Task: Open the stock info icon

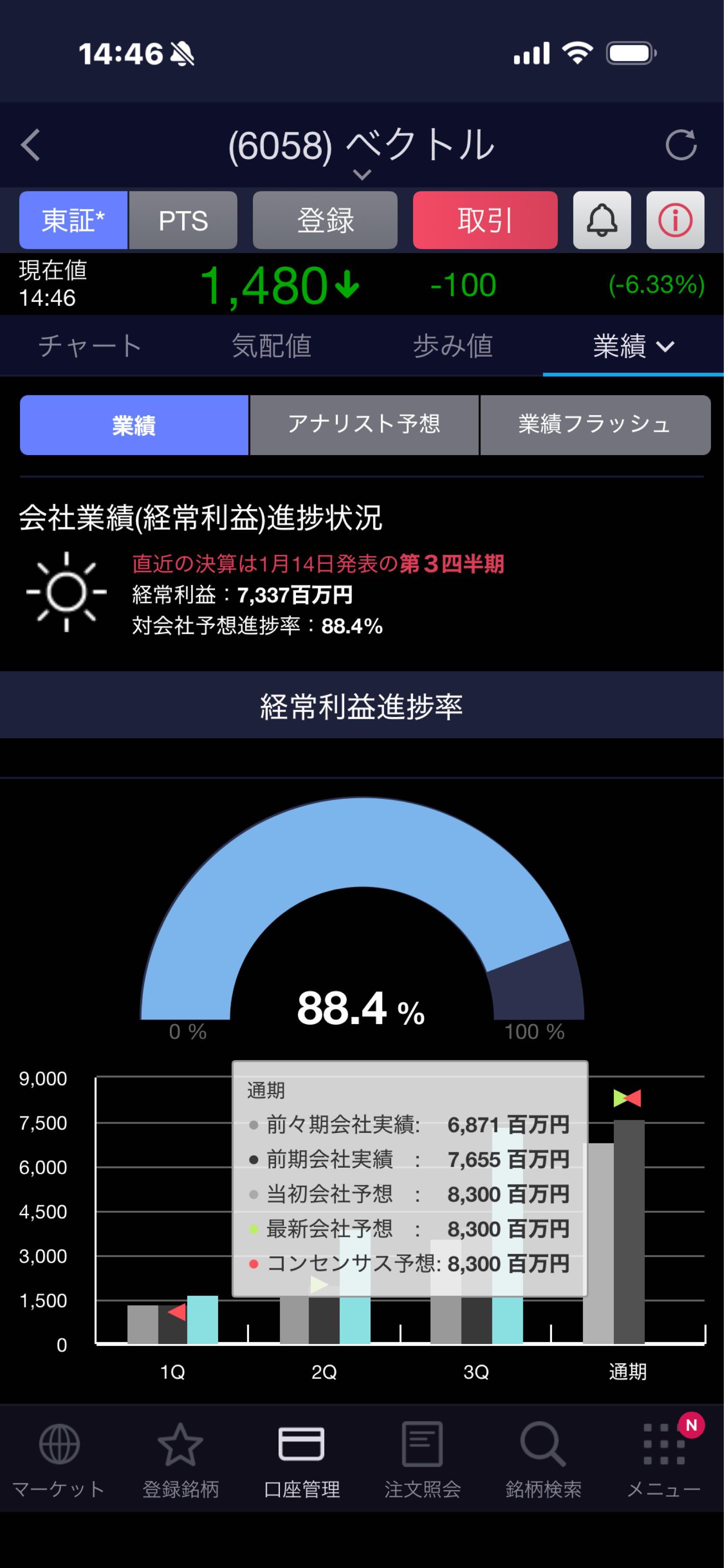Action: pyautogui.click(x=675, y=220)
